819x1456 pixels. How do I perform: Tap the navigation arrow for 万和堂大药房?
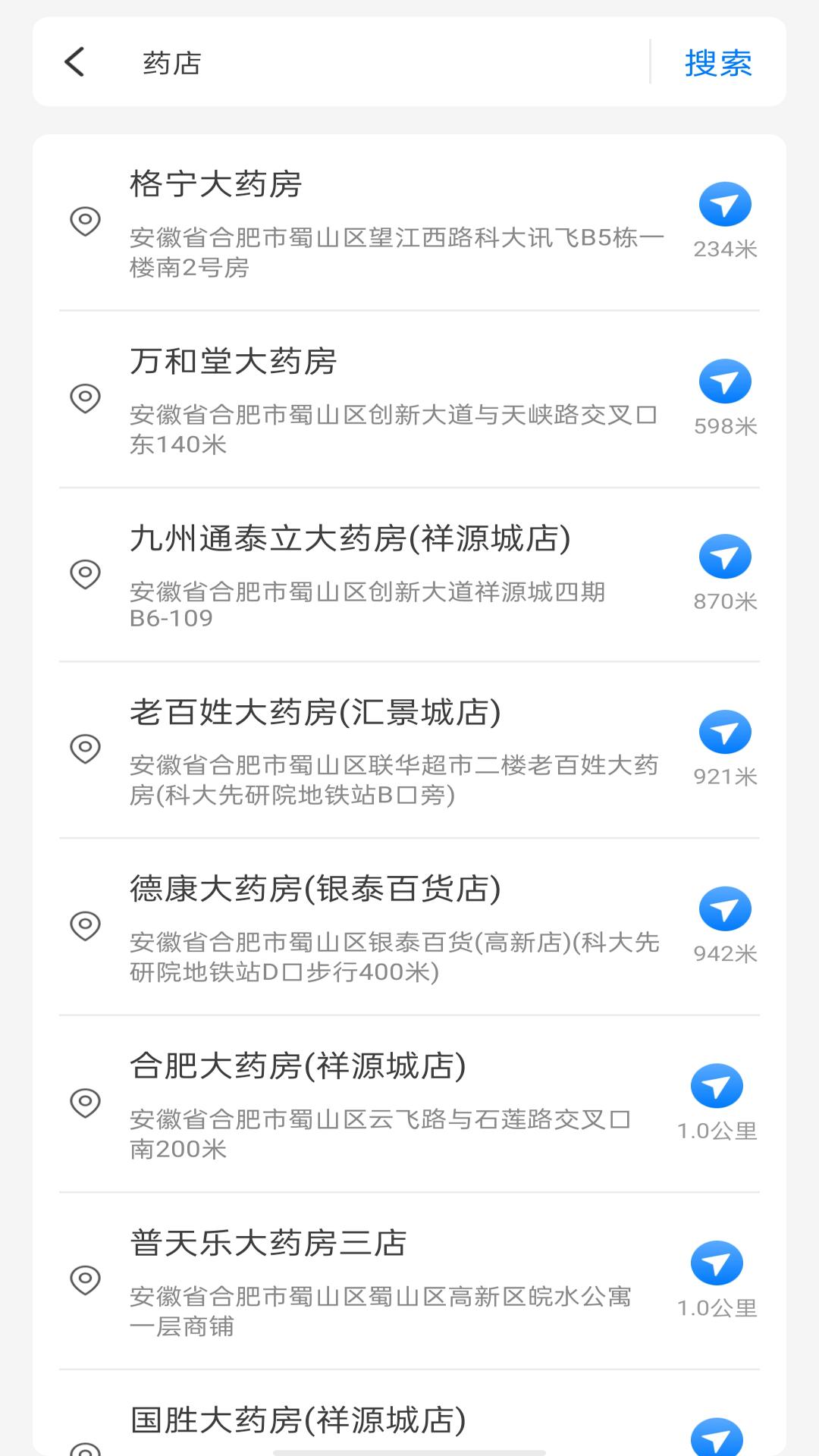pyautogui.click(x=725, y=381)
